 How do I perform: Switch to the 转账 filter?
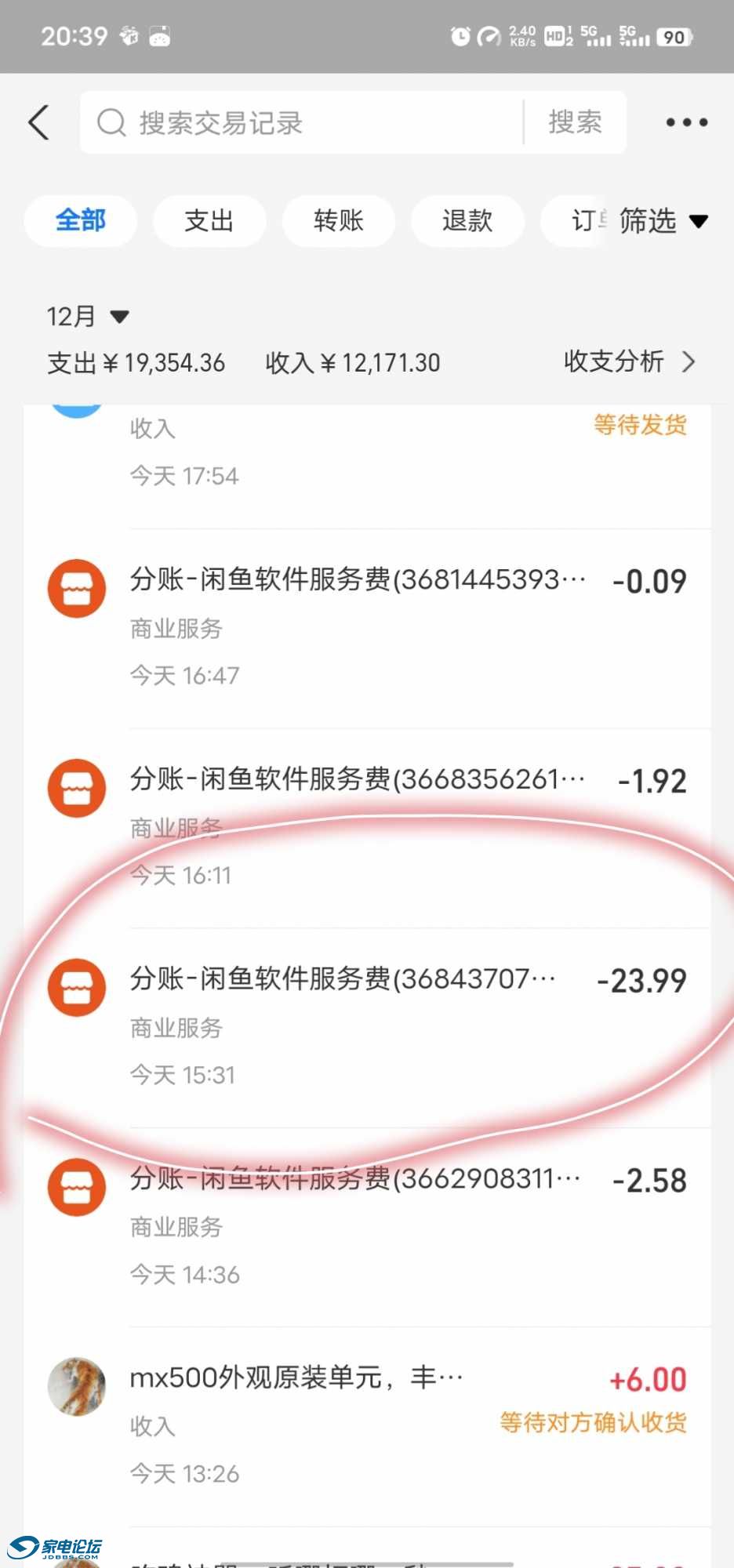click(338, 221)
